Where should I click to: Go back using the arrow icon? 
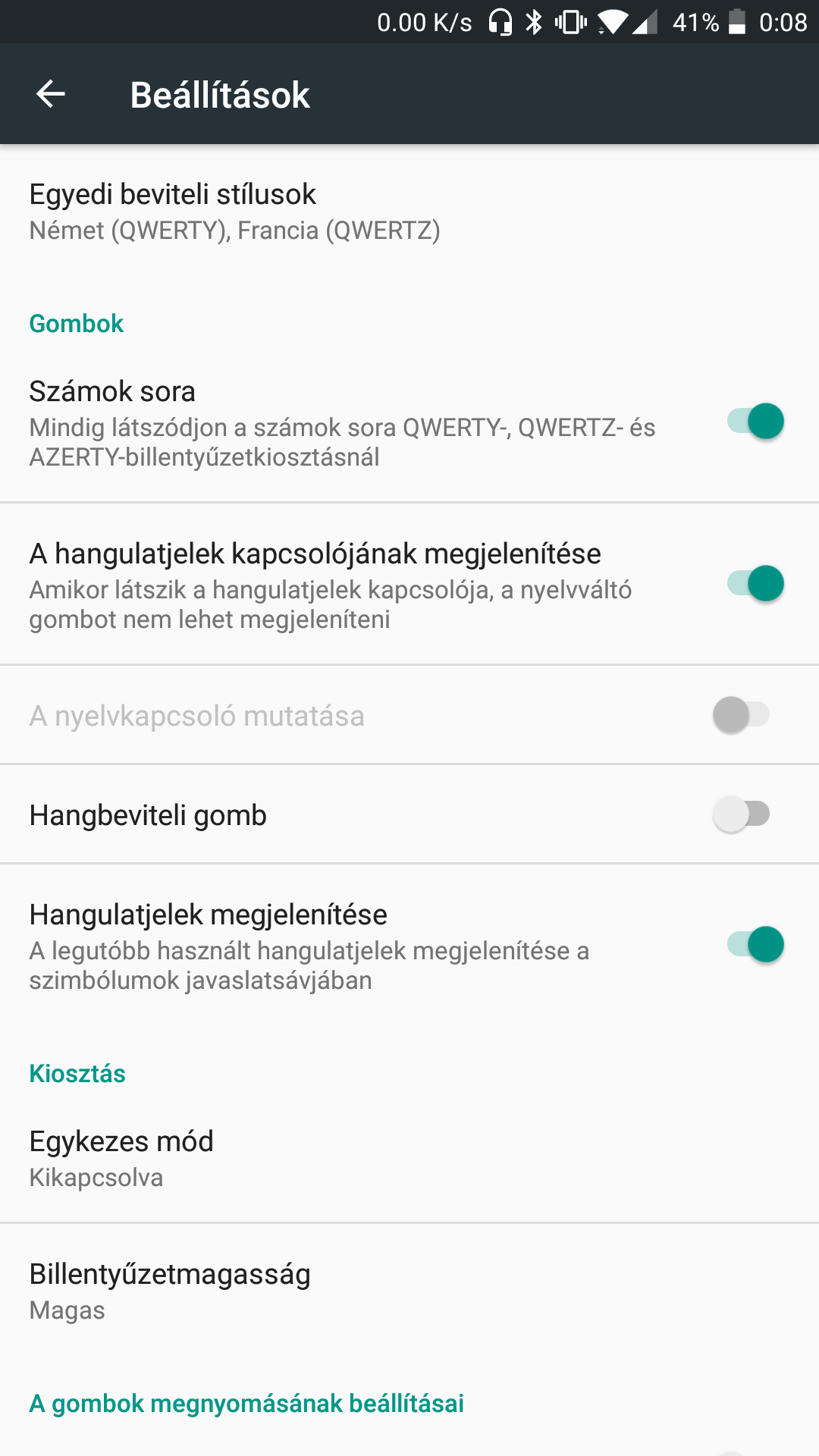tap(51, 94)
